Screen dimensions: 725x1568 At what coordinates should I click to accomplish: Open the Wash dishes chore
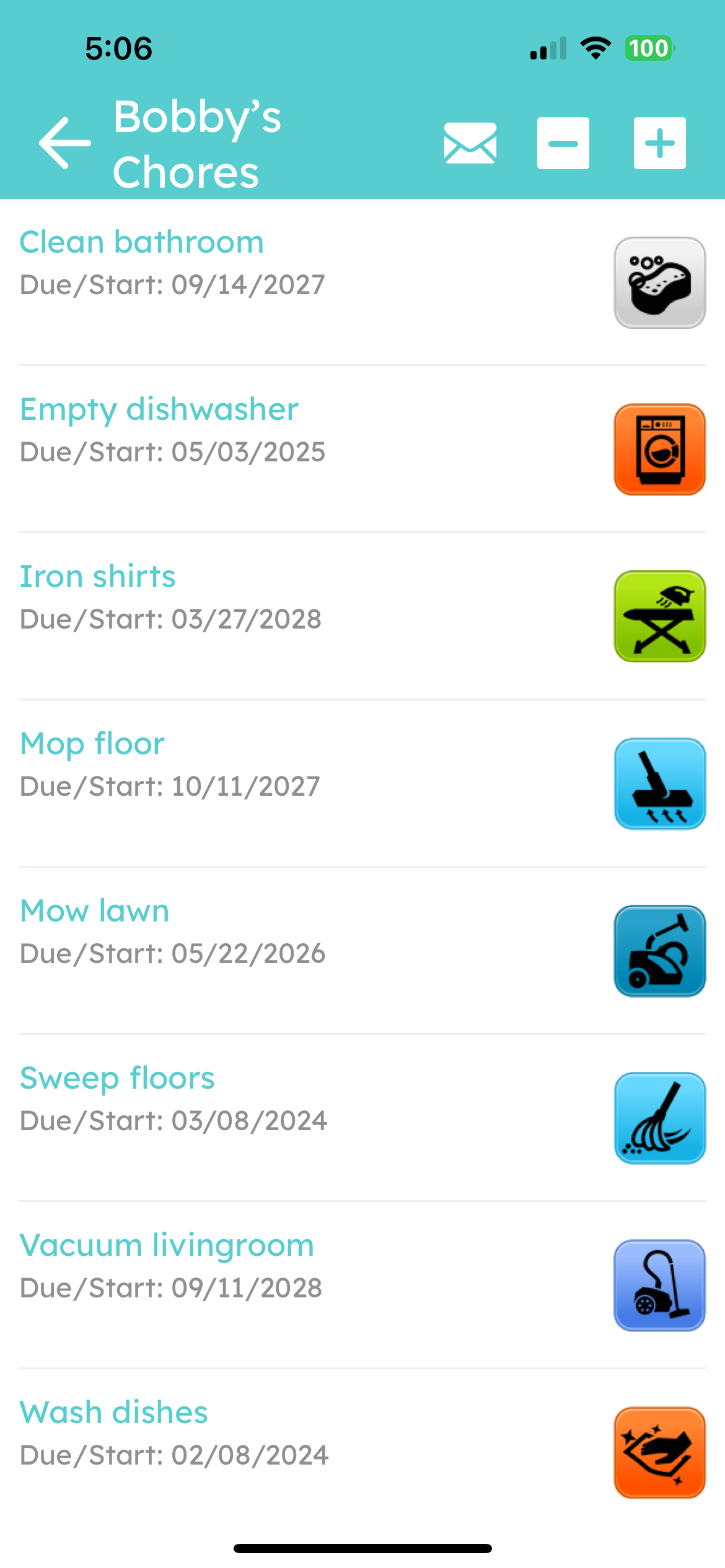[114, 1413]
